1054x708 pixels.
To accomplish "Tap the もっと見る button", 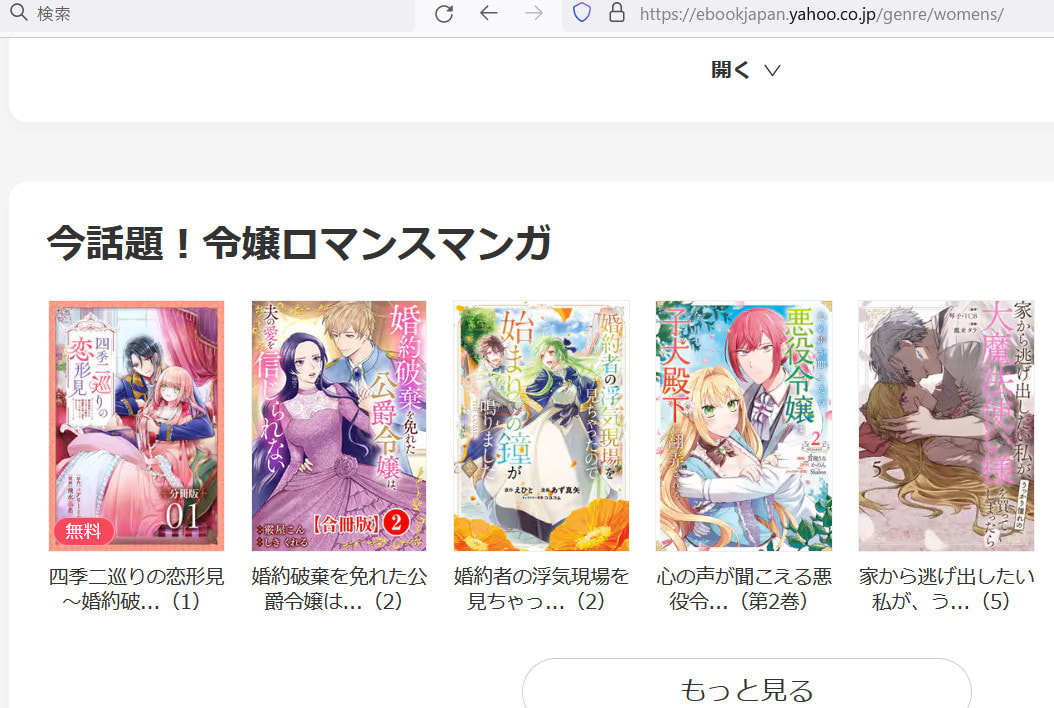I will coord(746,689).
